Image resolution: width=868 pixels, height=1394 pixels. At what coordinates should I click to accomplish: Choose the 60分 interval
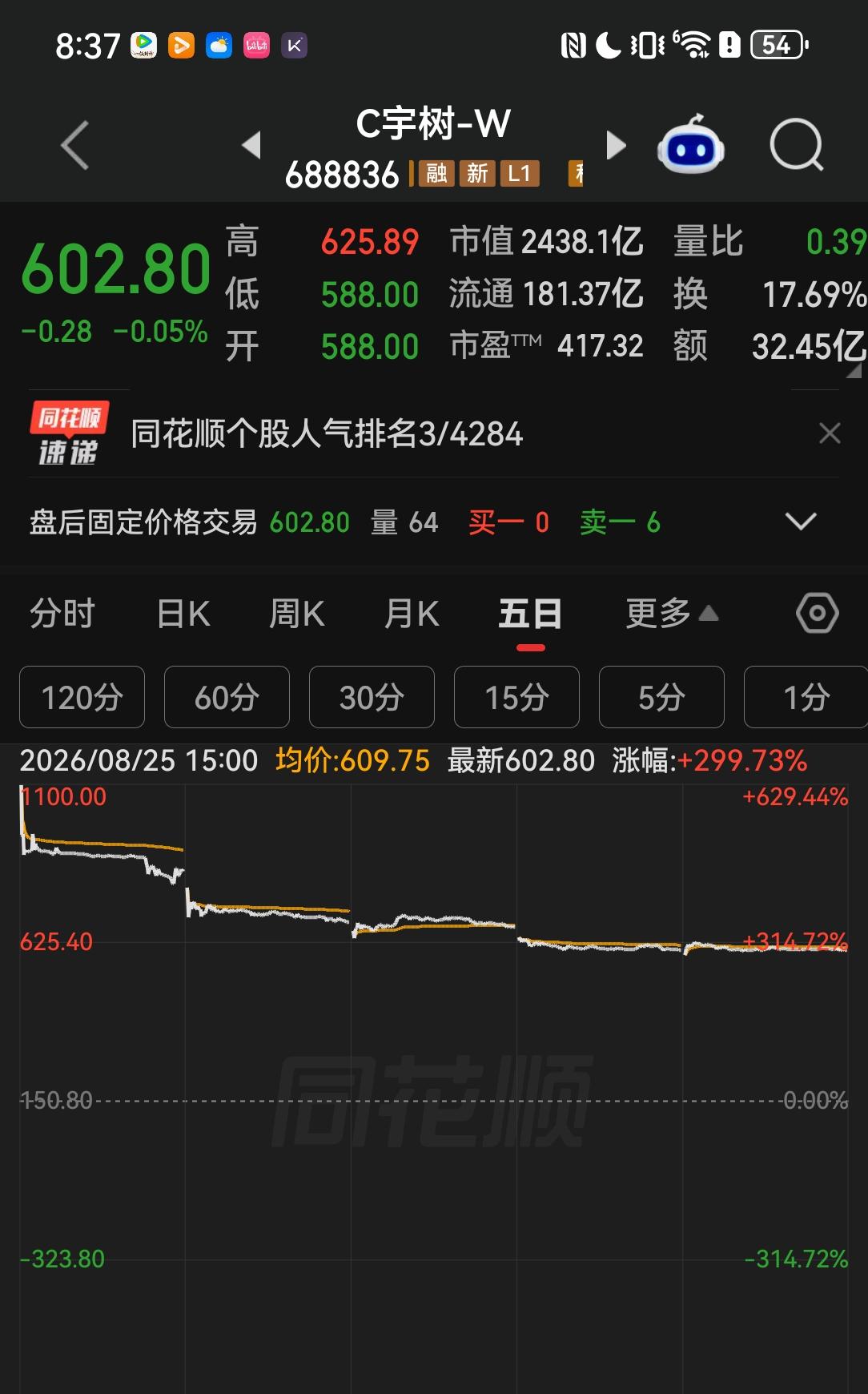point(227,697)
